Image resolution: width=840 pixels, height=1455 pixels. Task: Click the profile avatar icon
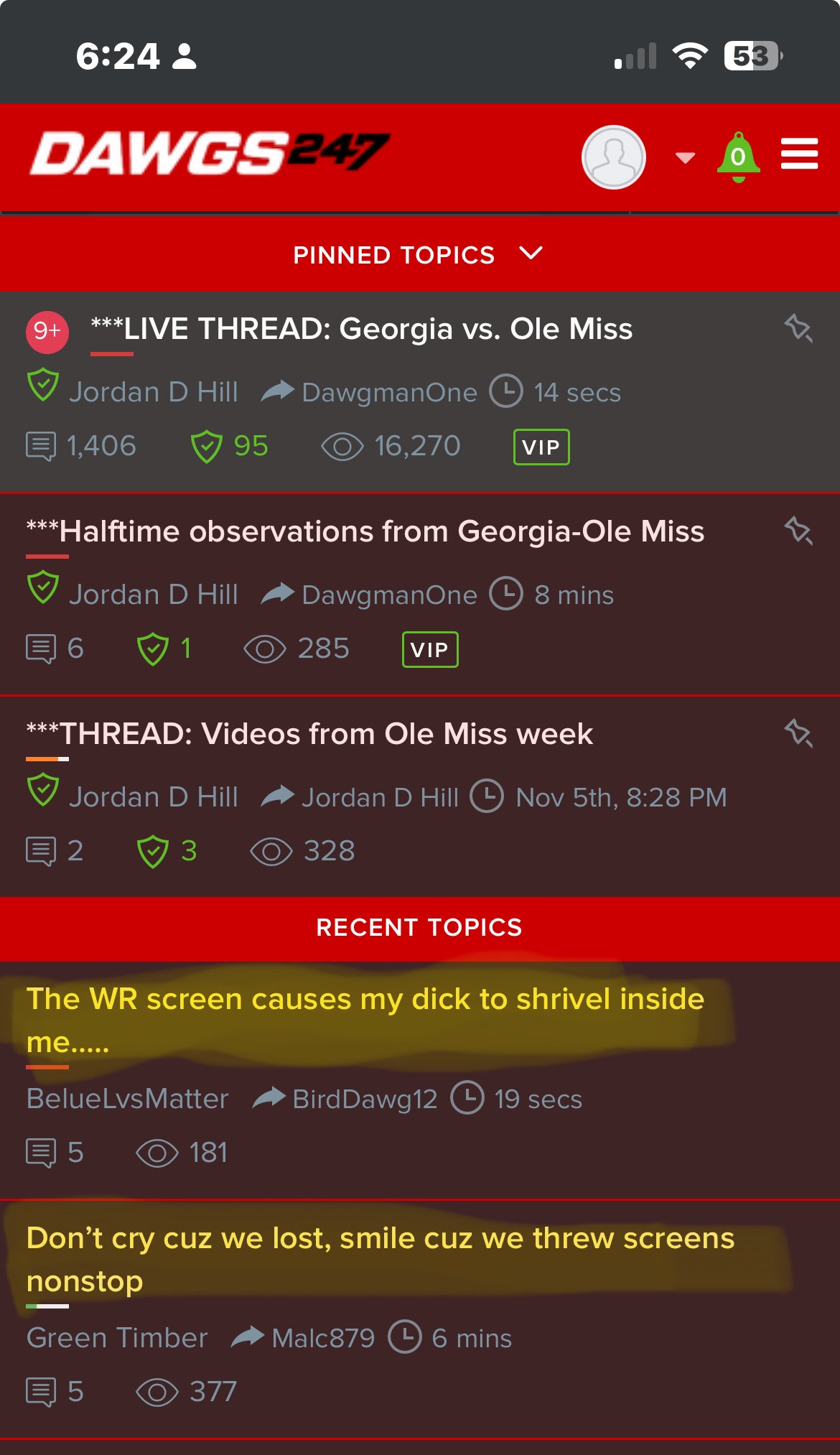(612, 155)
